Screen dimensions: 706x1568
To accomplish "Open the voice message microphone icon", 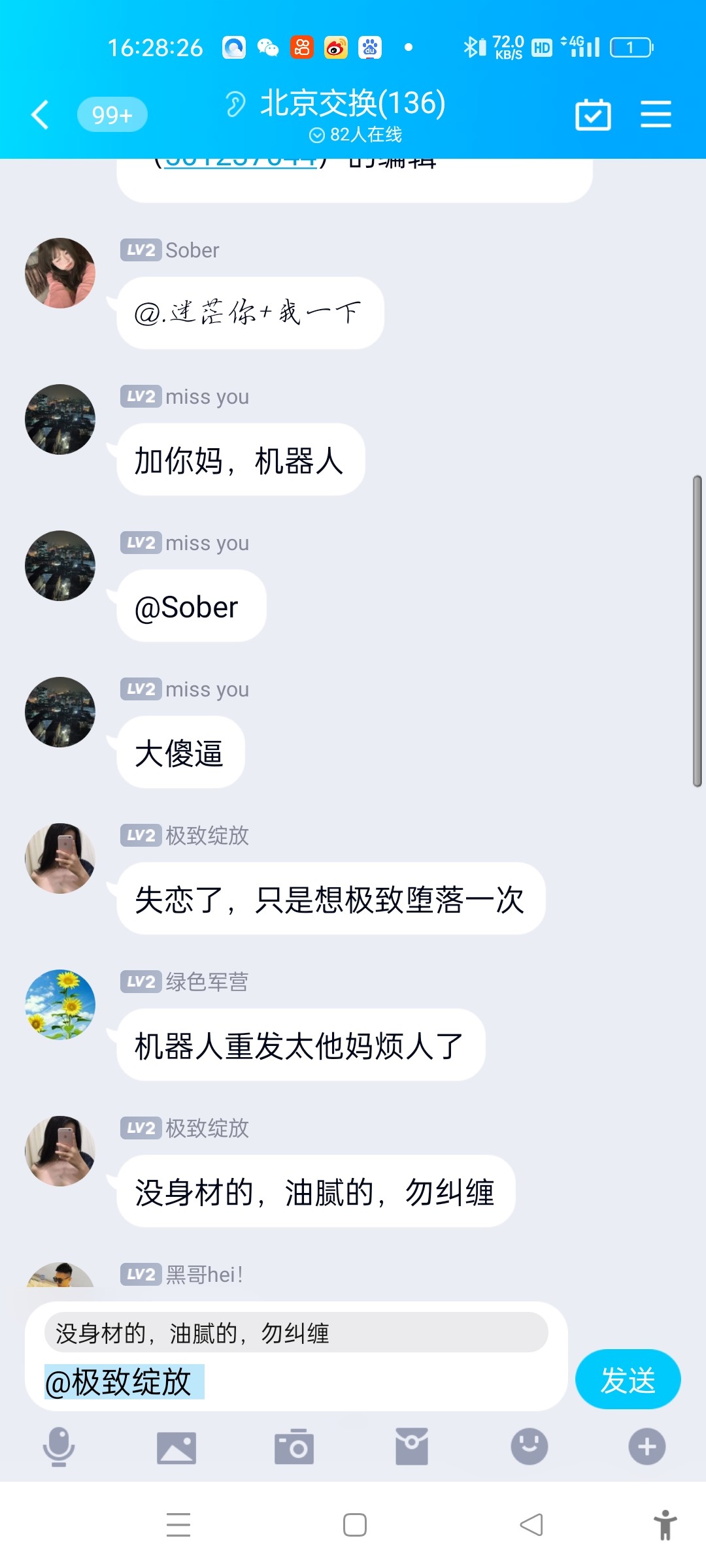I will (x=59, y=1447).
